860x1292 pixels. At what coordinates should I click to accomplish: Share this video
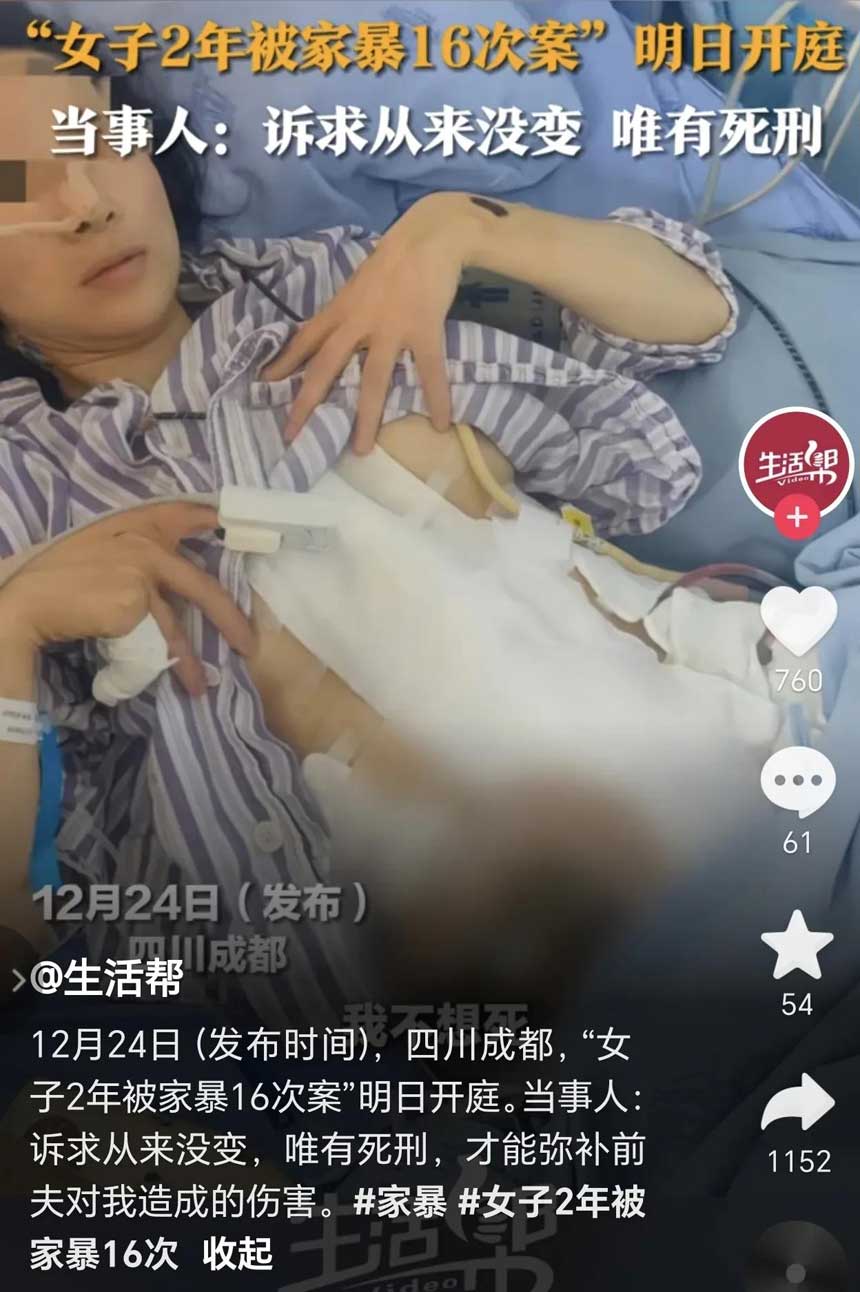pyautogui.click(x=797, y=1103)
